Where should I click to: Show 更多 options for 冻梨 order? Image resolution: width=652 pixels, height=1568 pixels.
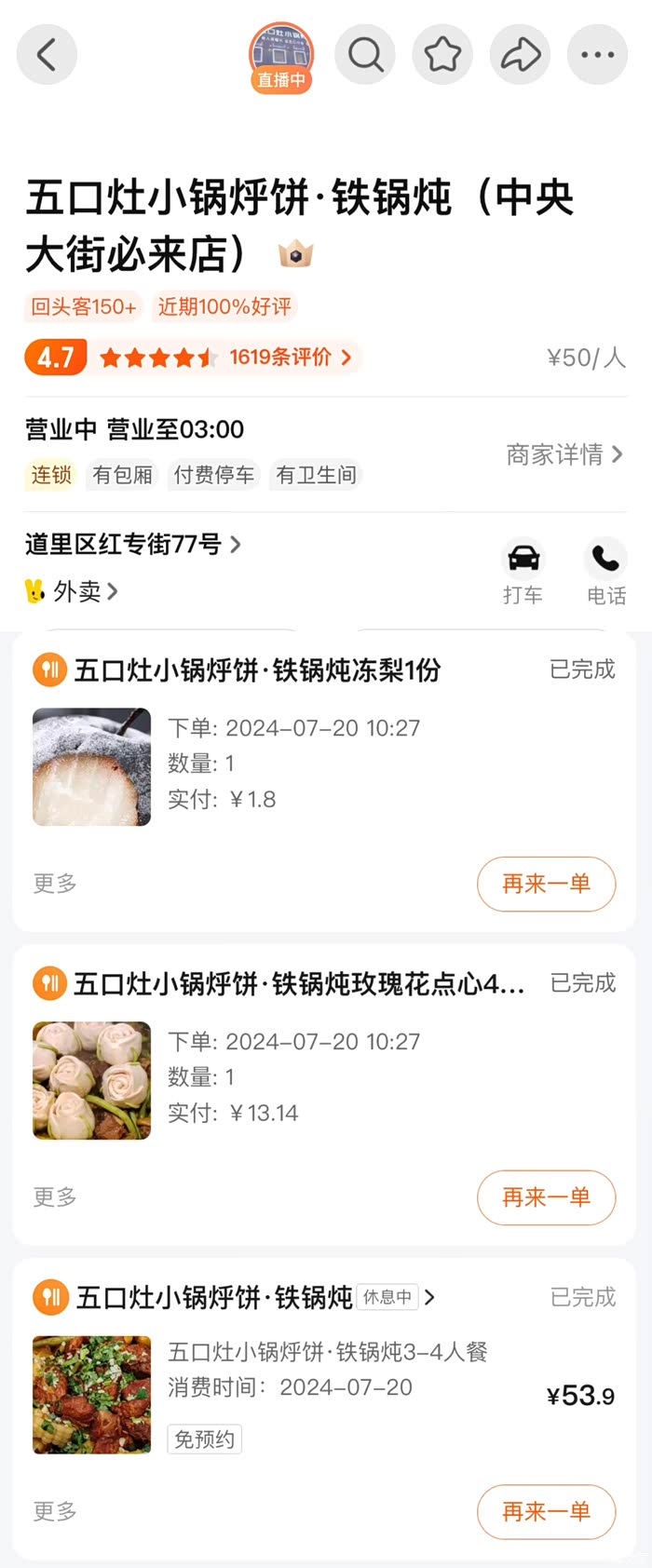55,884
